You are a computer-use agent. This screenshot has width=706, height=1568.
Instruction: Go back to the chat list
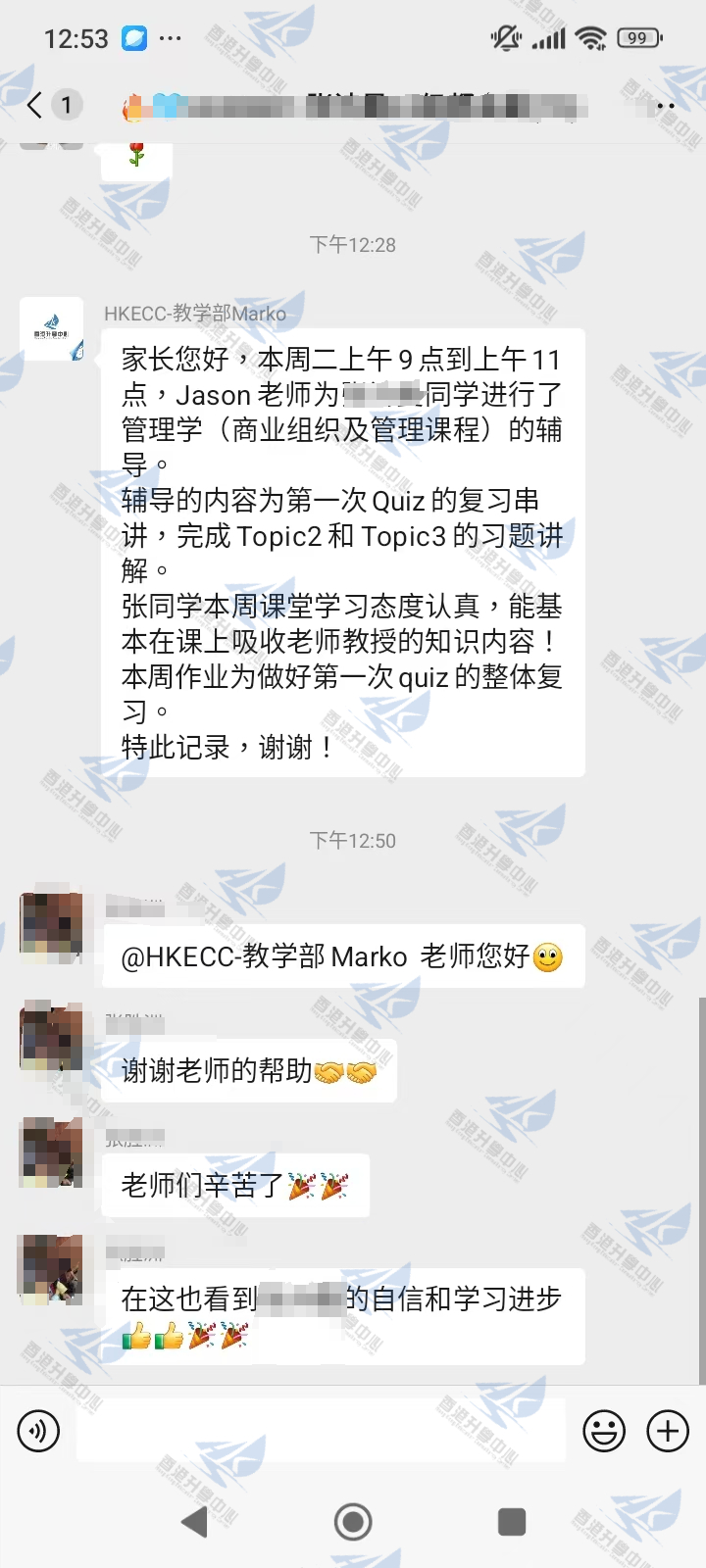(36, 105)
